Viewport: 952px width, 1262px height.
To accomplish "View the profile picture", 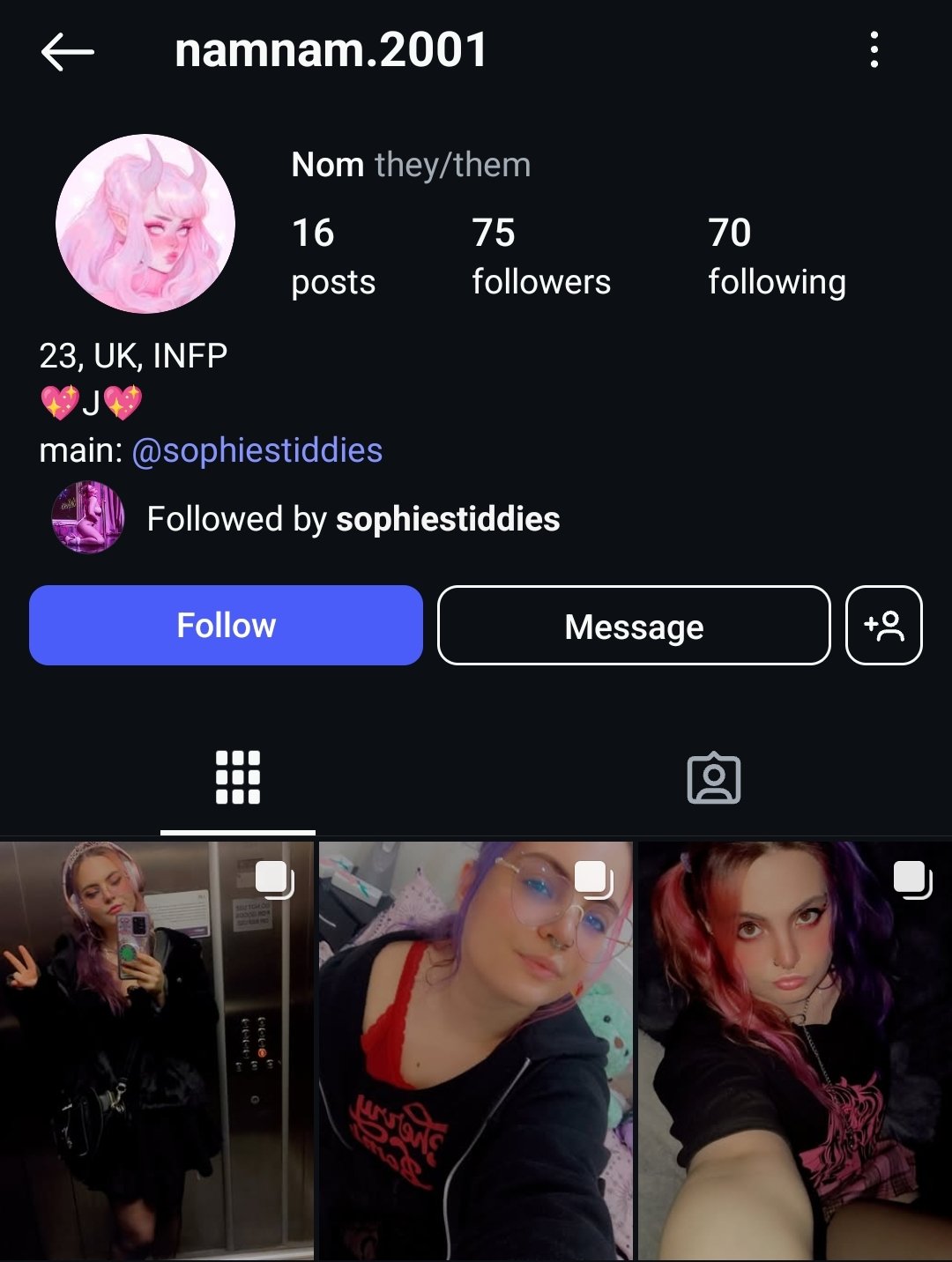I will (x=145, y=224).
